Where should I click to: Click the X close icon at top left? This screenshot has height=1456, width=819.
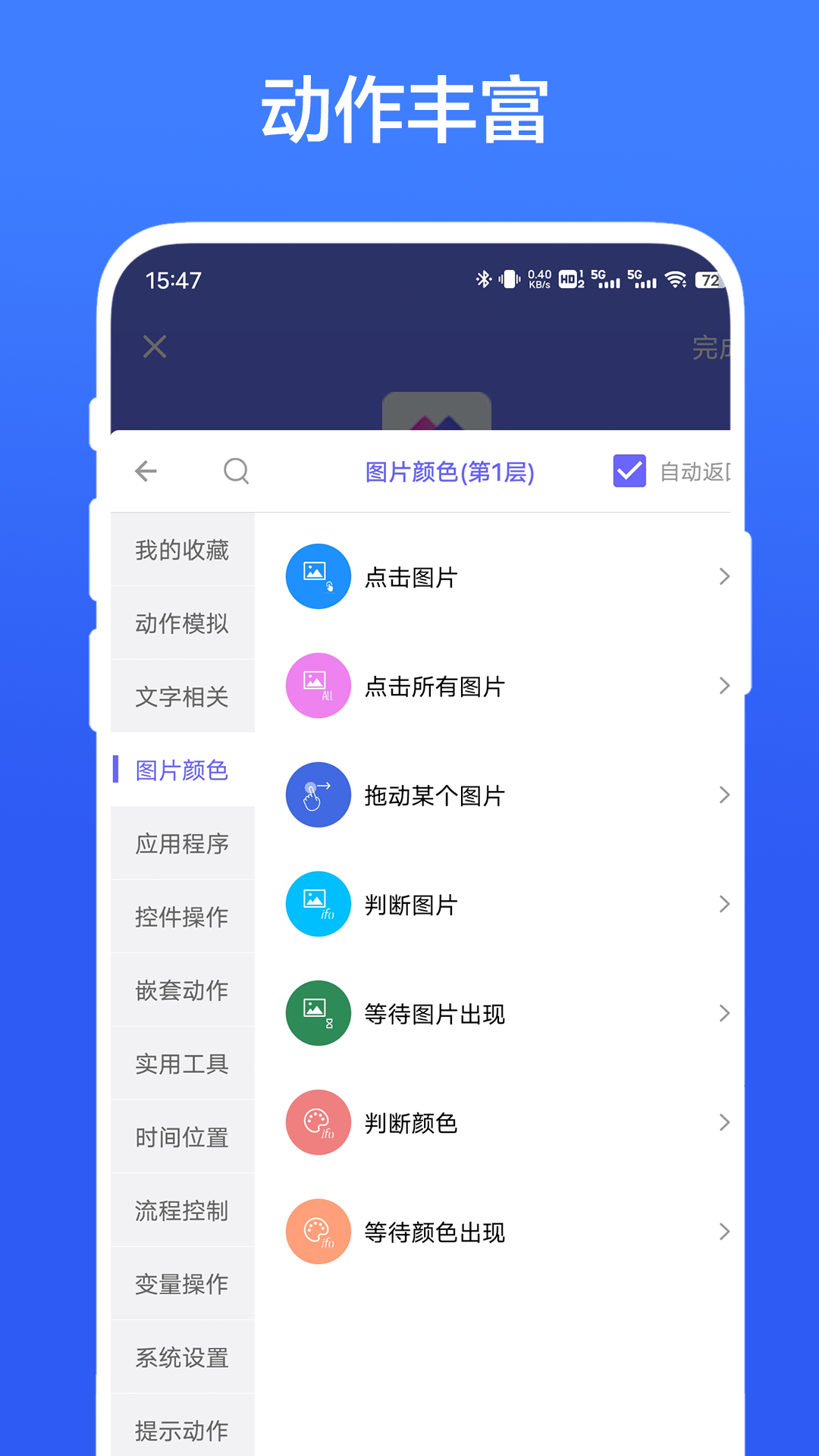coord(155,347)
